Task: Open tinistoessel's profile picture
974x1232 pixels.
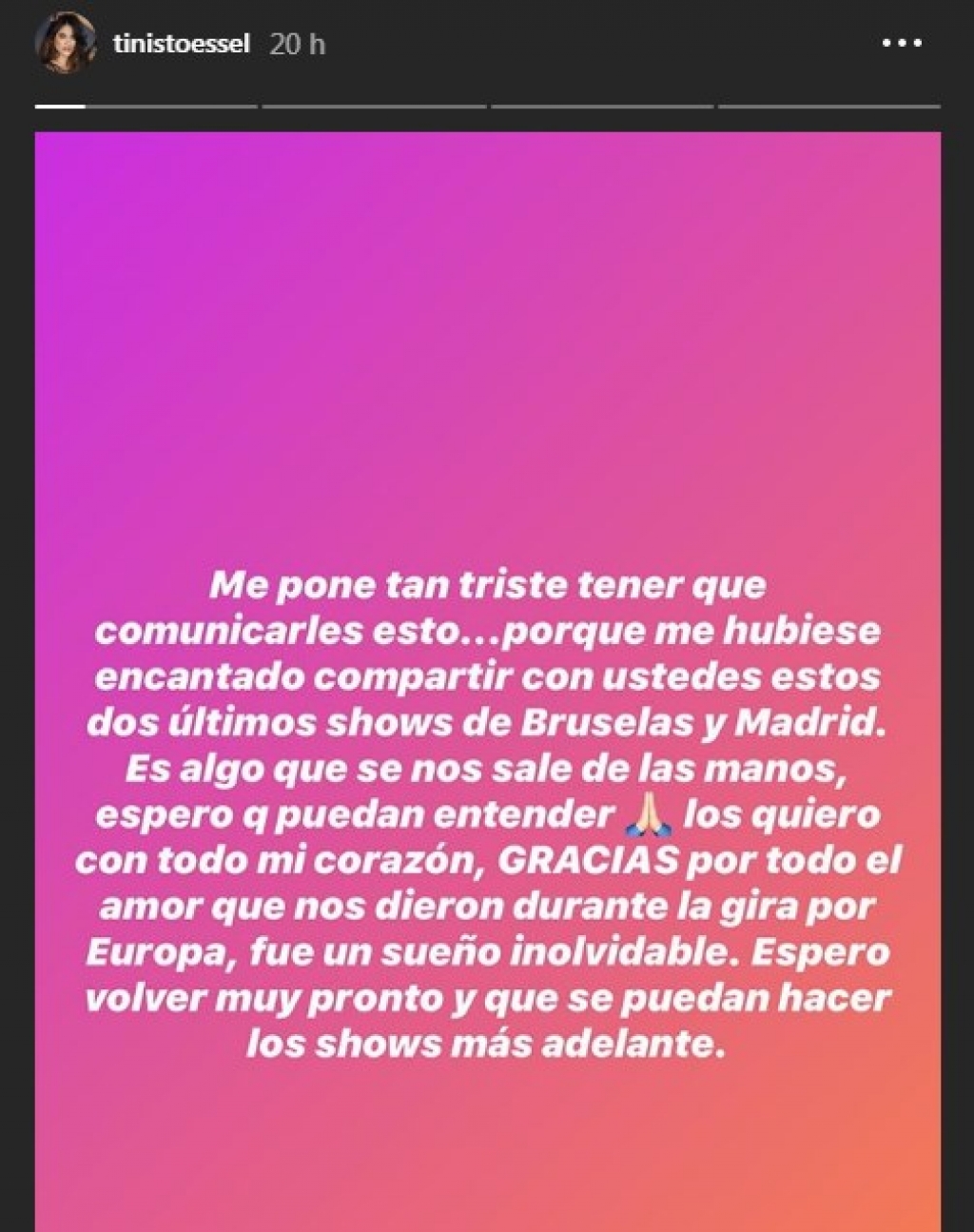Action: tap(65, 44)
